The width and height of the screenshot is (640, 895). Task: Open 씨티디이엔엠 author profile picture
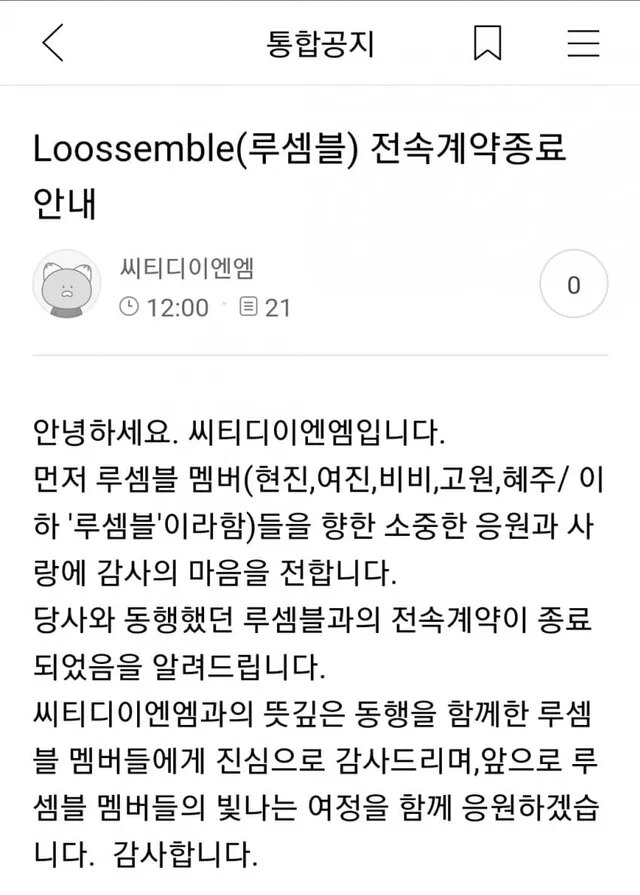[x=67, y=284]
